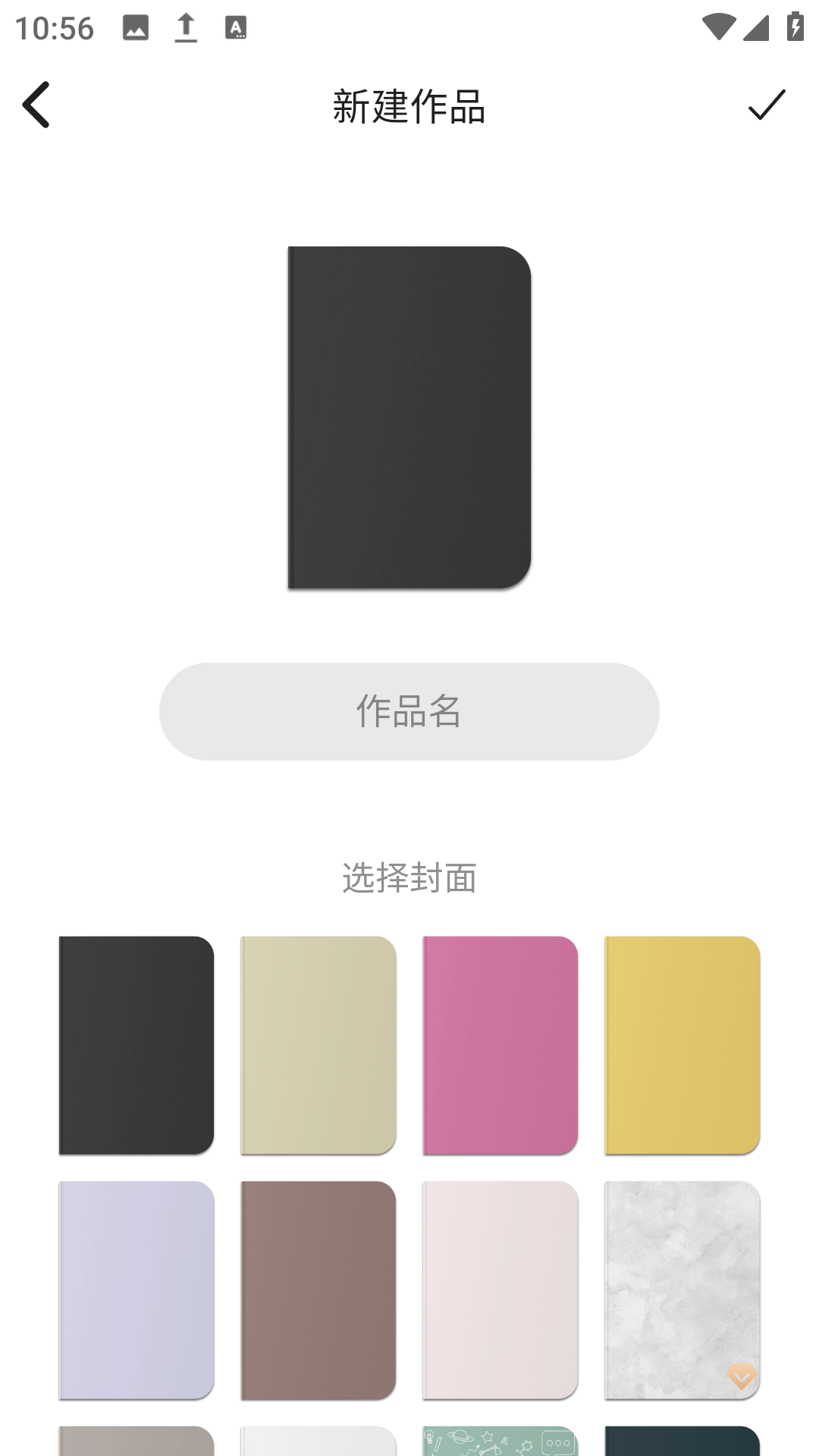Viewport: 819px width, 1456px height.
Task: Confirm creation with the checkmark icon
Action: [x=766, y=105]
